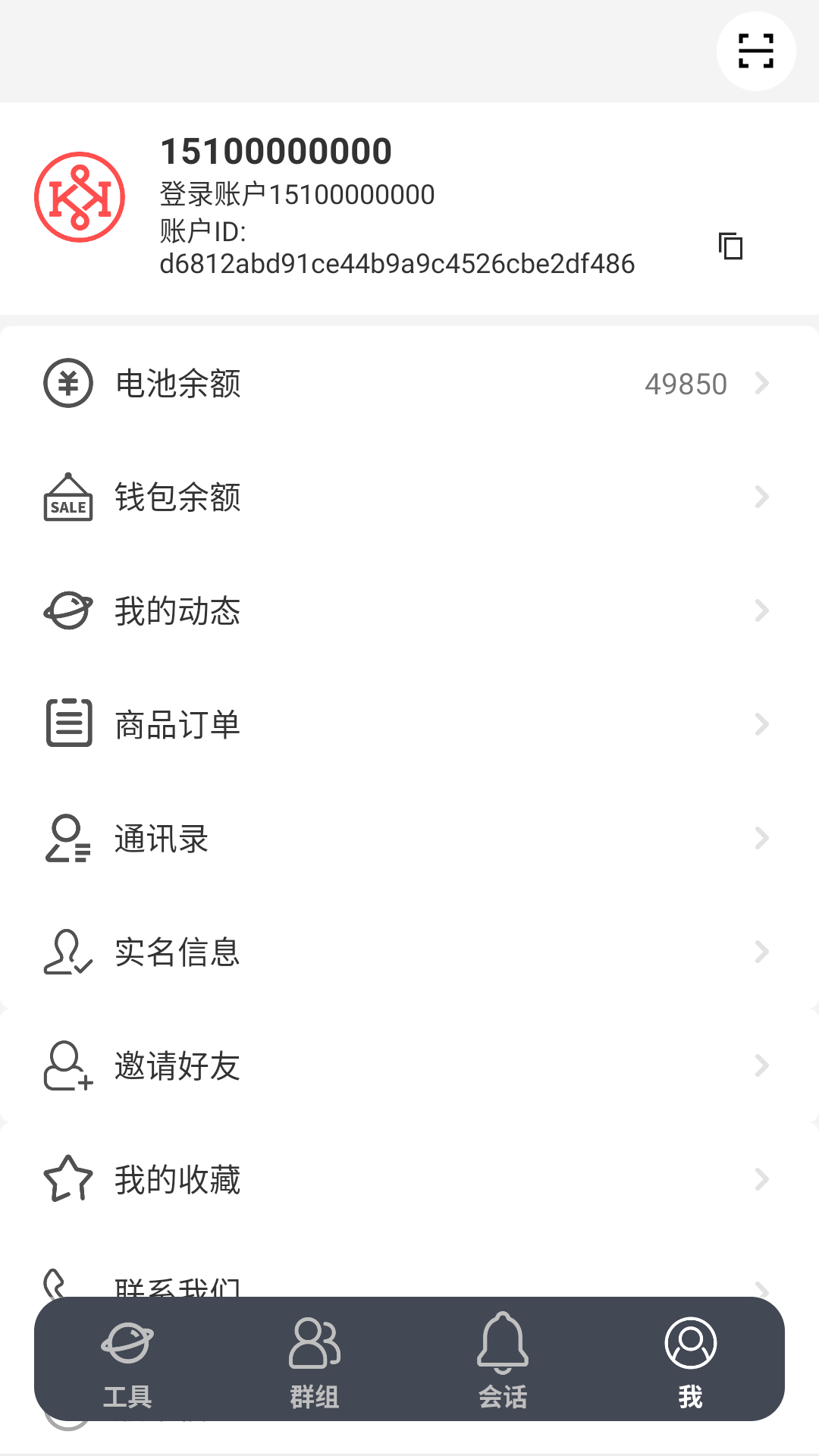The width and height of the screenshot is (819, 1456).
Task: Open 实名信息 via chevron arrow
Action: [x=763, y=952]
